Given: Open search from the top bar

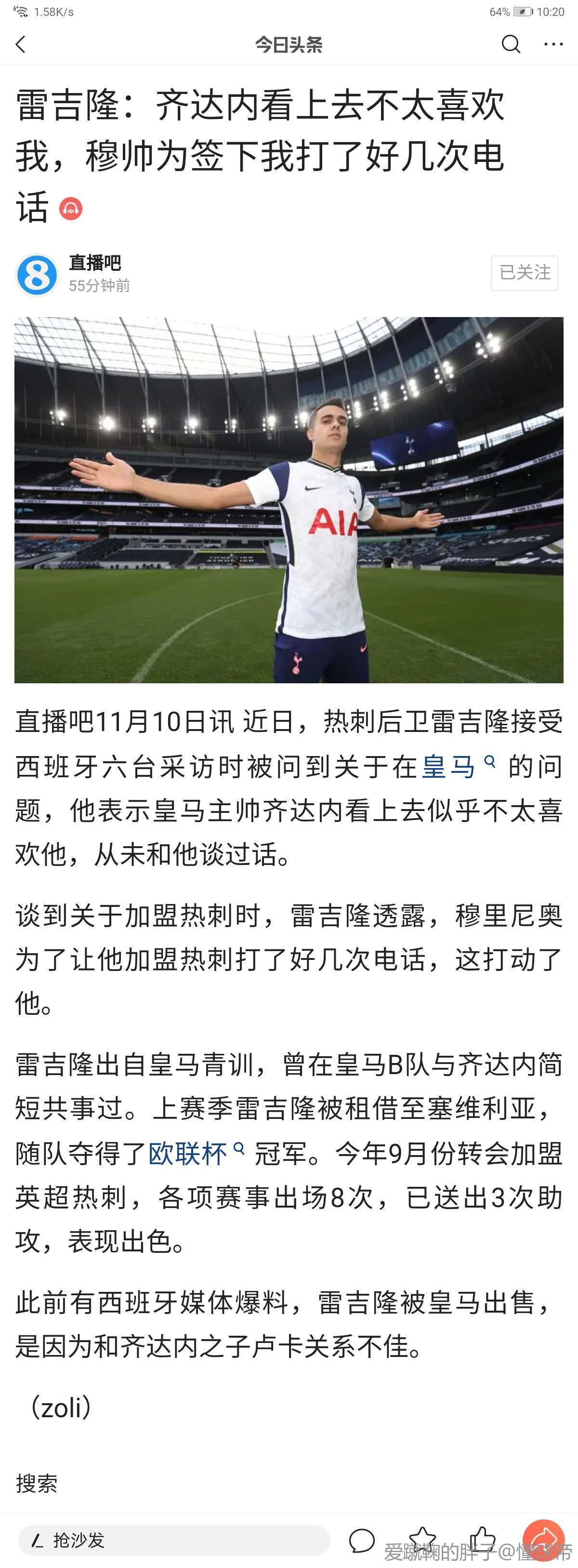Looking at the screenshot, I should pos(511,44).
